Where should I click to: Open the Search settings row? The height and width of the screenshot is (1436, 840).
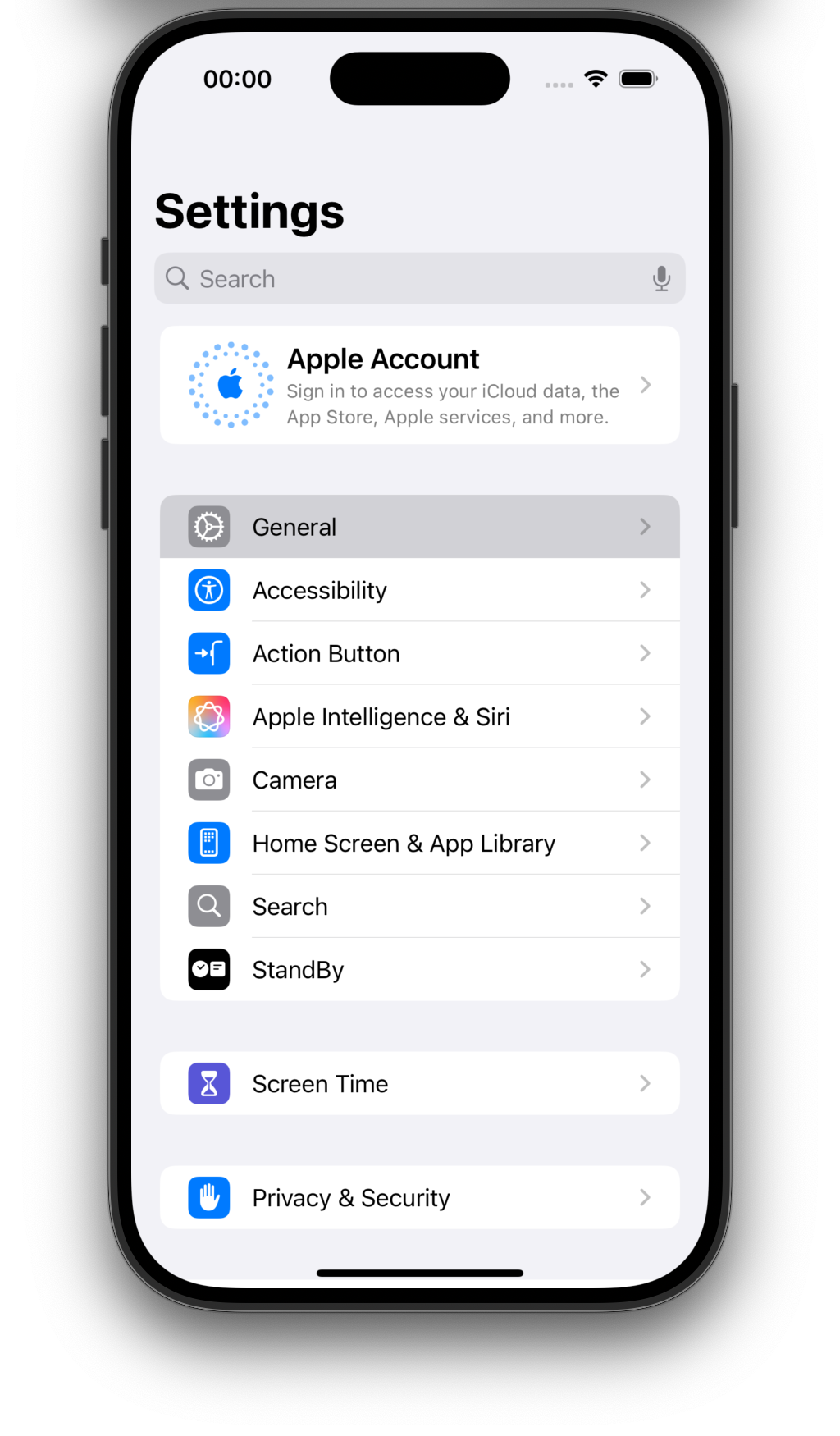pos(419,906)
